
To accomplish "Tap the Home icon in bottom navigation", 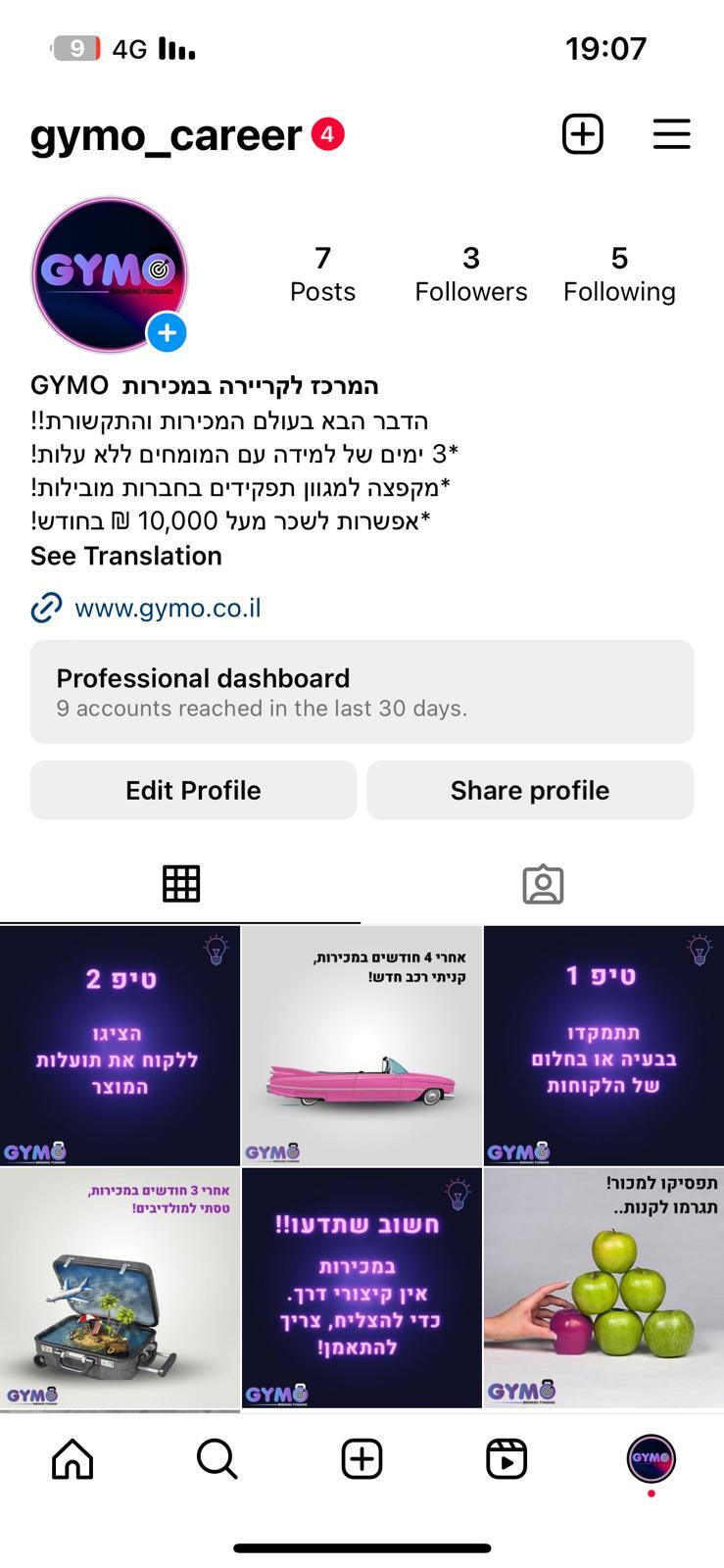I will click(72, 1458).
